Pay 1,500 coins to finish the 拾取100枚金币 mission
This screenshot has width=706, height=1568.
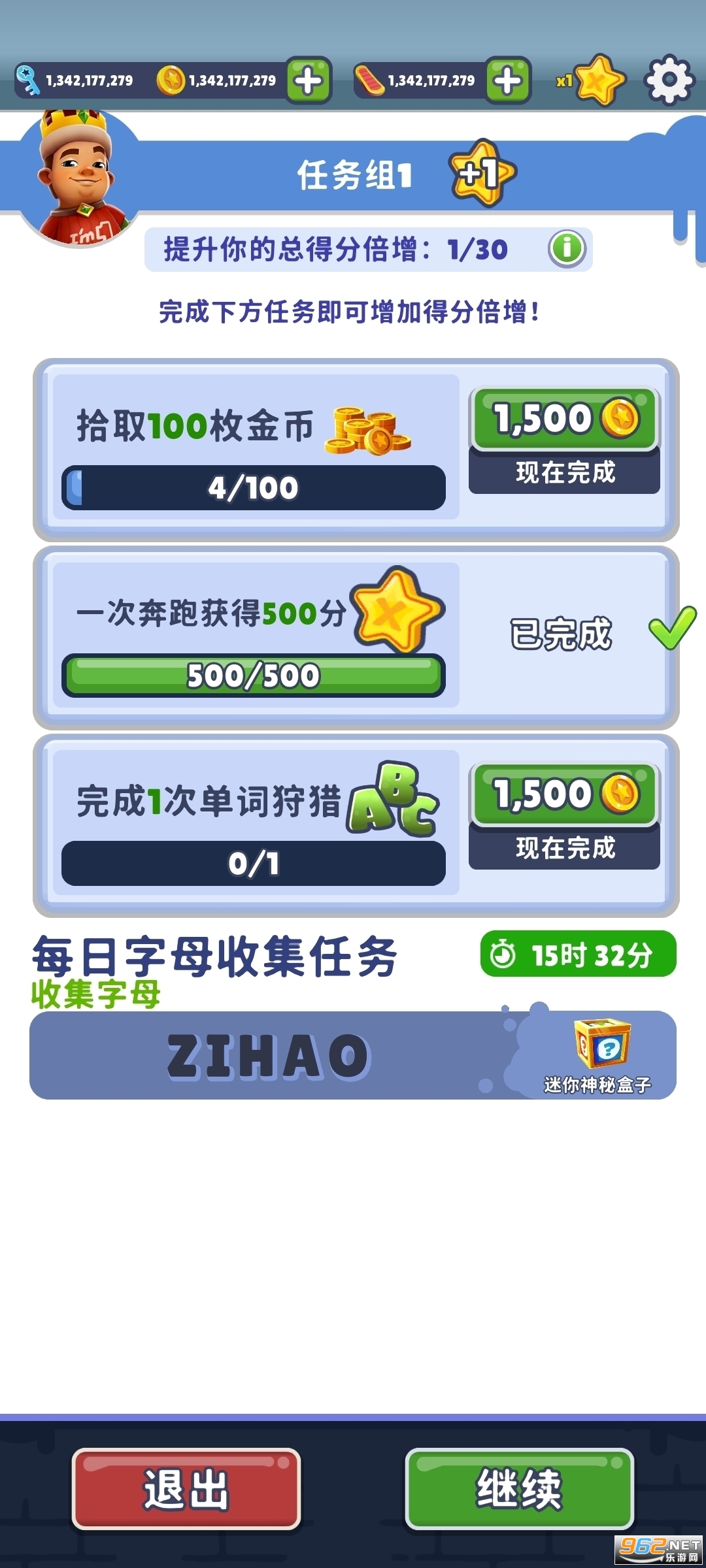point(564,441)
